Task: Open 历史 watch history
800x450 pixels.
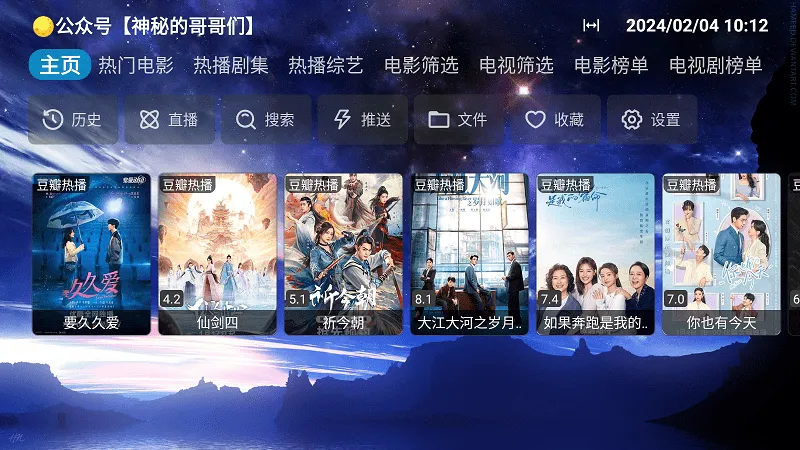Action: (x=72, y=120)
